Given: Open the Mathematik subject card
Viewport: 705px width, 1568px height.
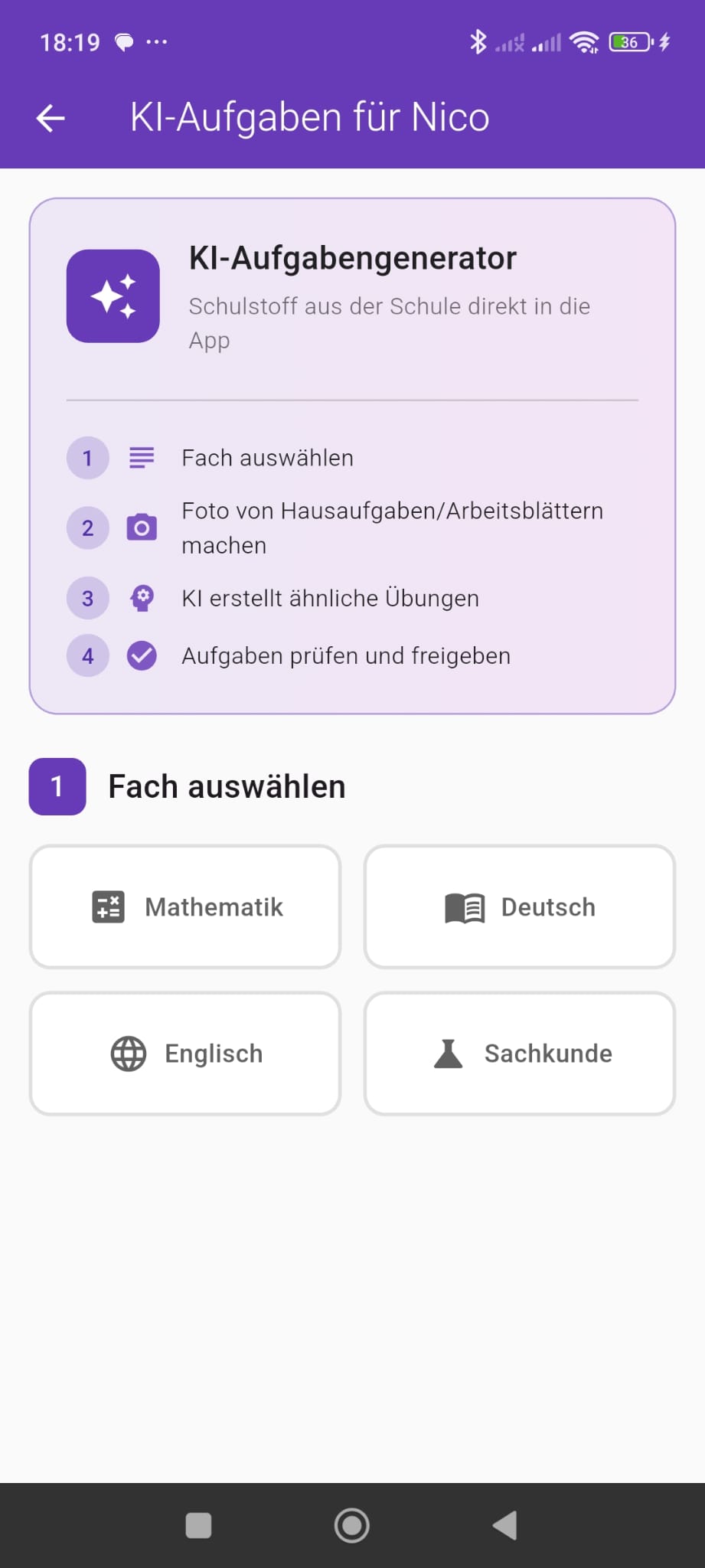Looking at the screenshot, I should pyautogui.click(x=184, y=906).
